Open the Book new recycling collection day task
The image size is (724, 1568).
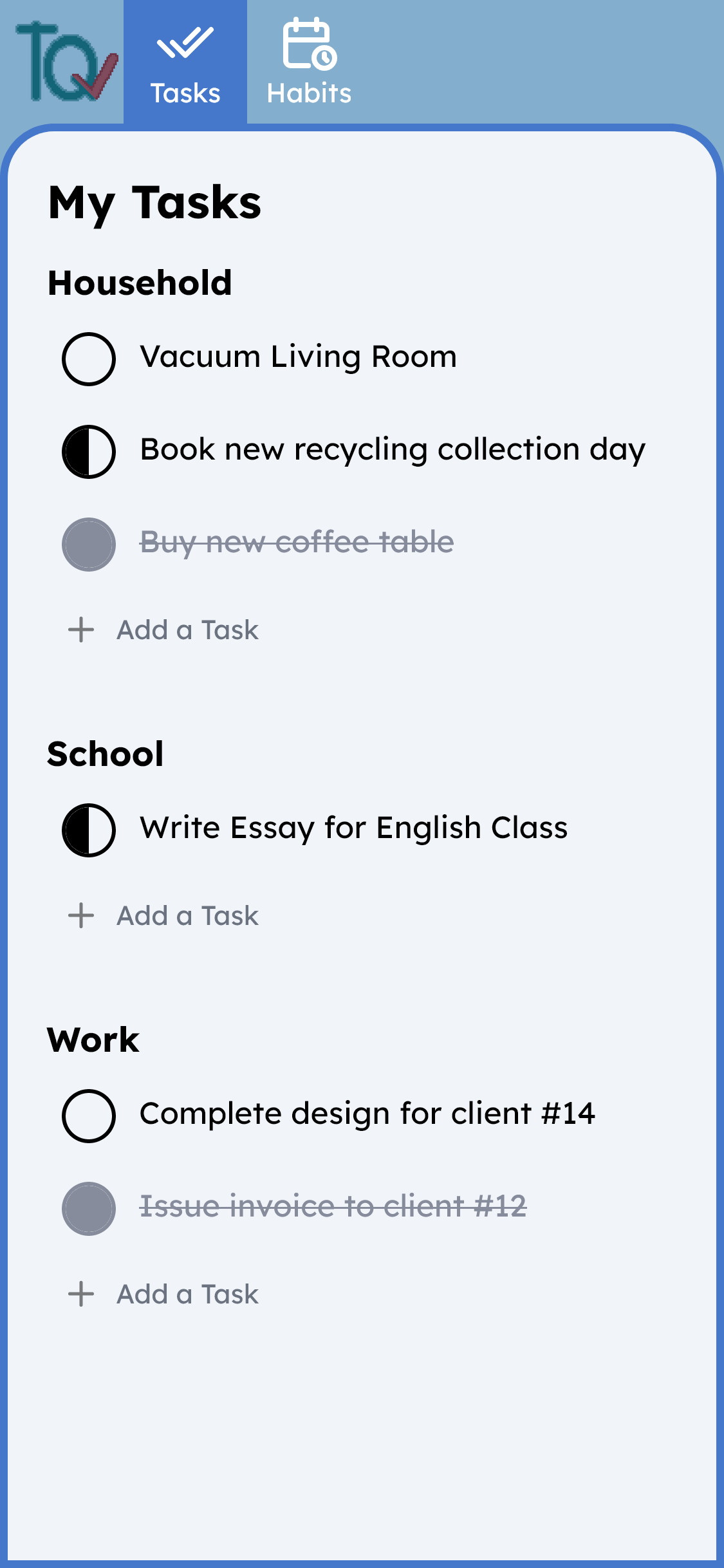[x=391, y=451]
